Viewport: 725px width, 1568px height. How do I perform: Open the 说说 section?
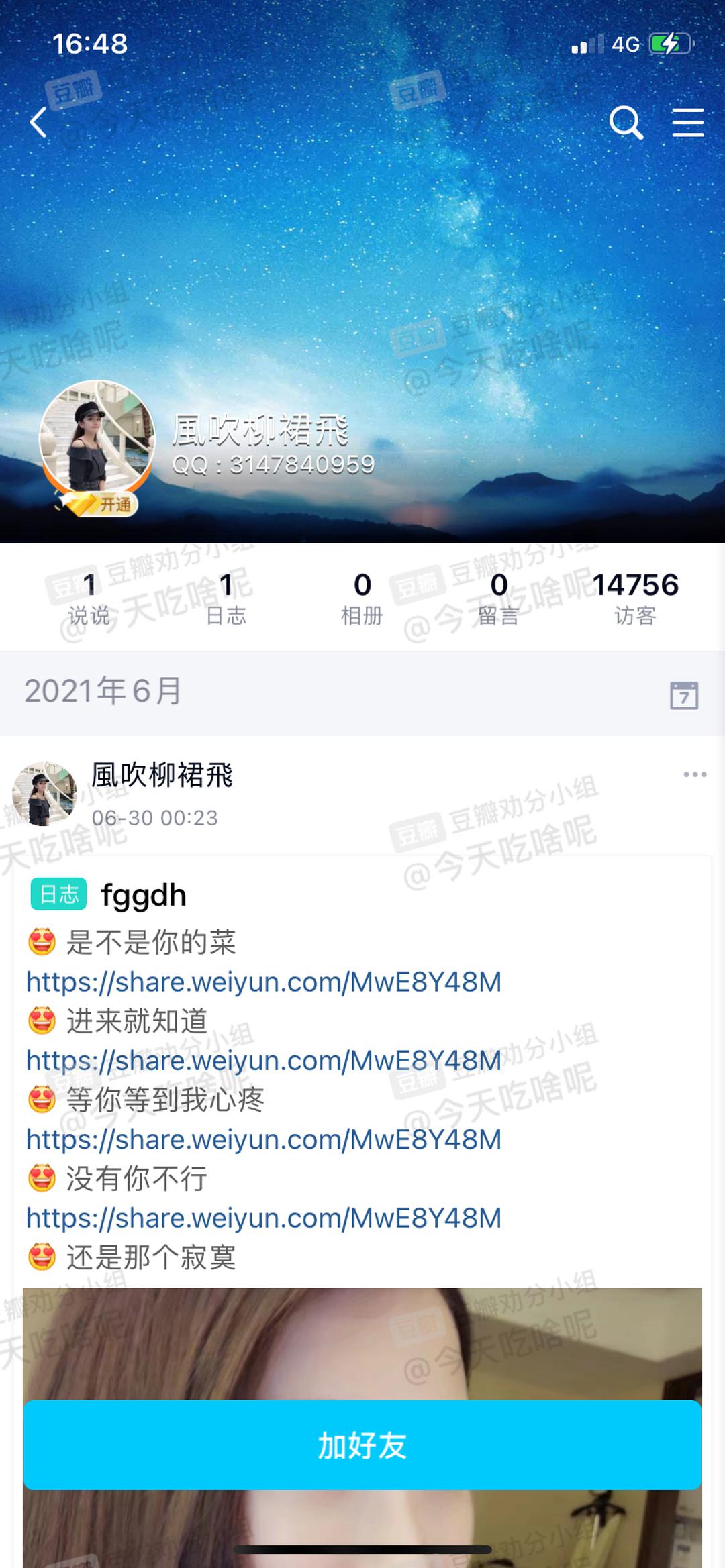tap(89, 598)
